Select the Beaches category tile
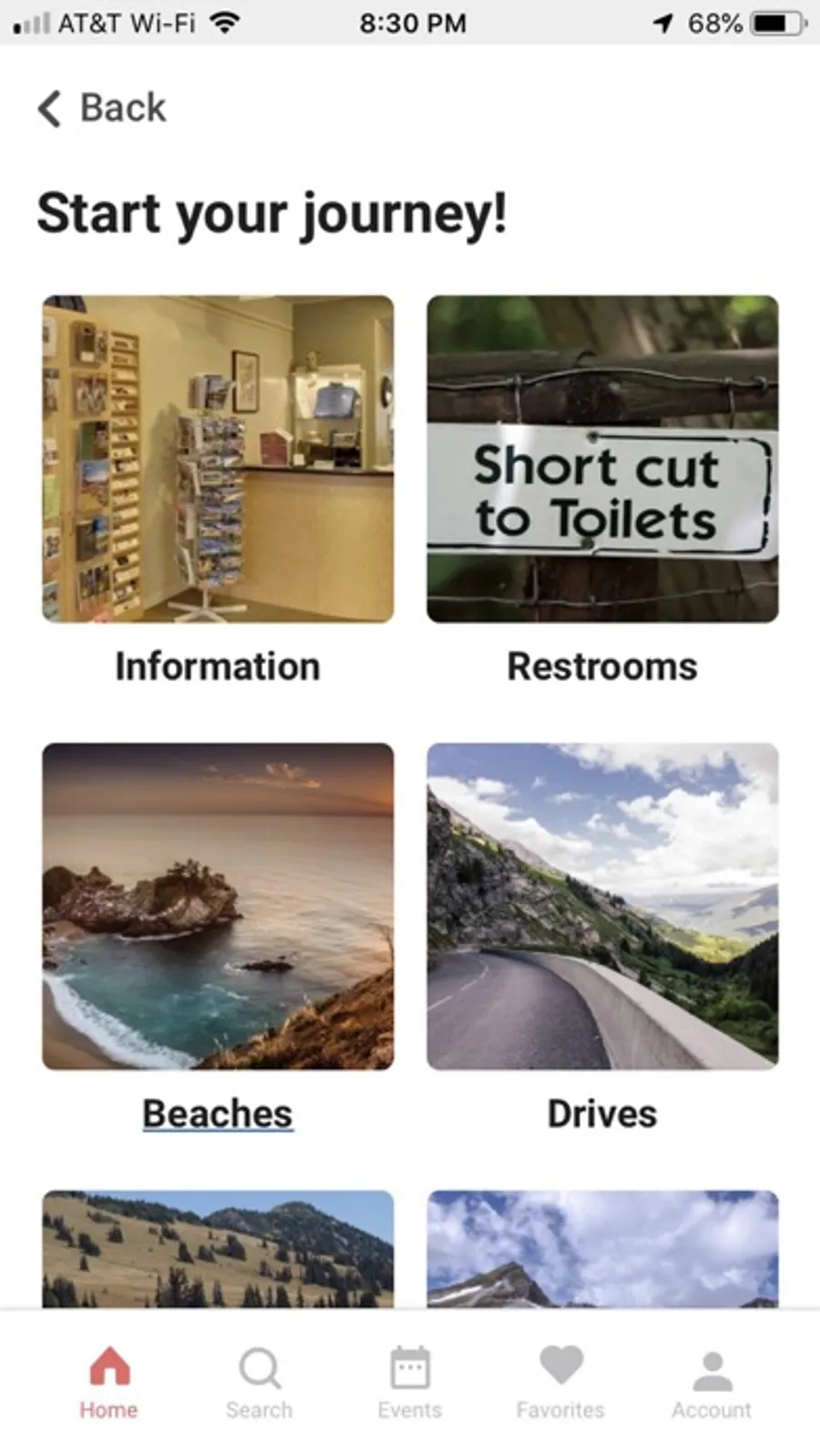This screenshot has width=820, height=1456. pyautogui.click(x=218, y=906)
